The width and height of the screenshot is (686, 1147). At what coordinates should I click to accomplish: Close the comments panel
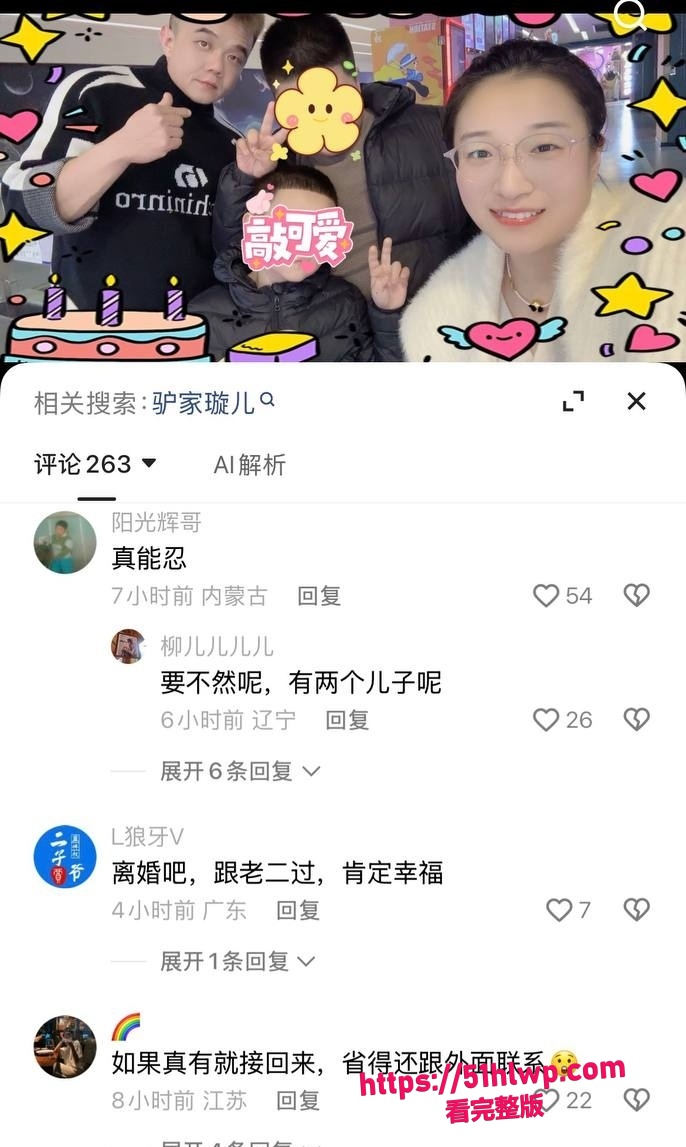pos(636,401)
